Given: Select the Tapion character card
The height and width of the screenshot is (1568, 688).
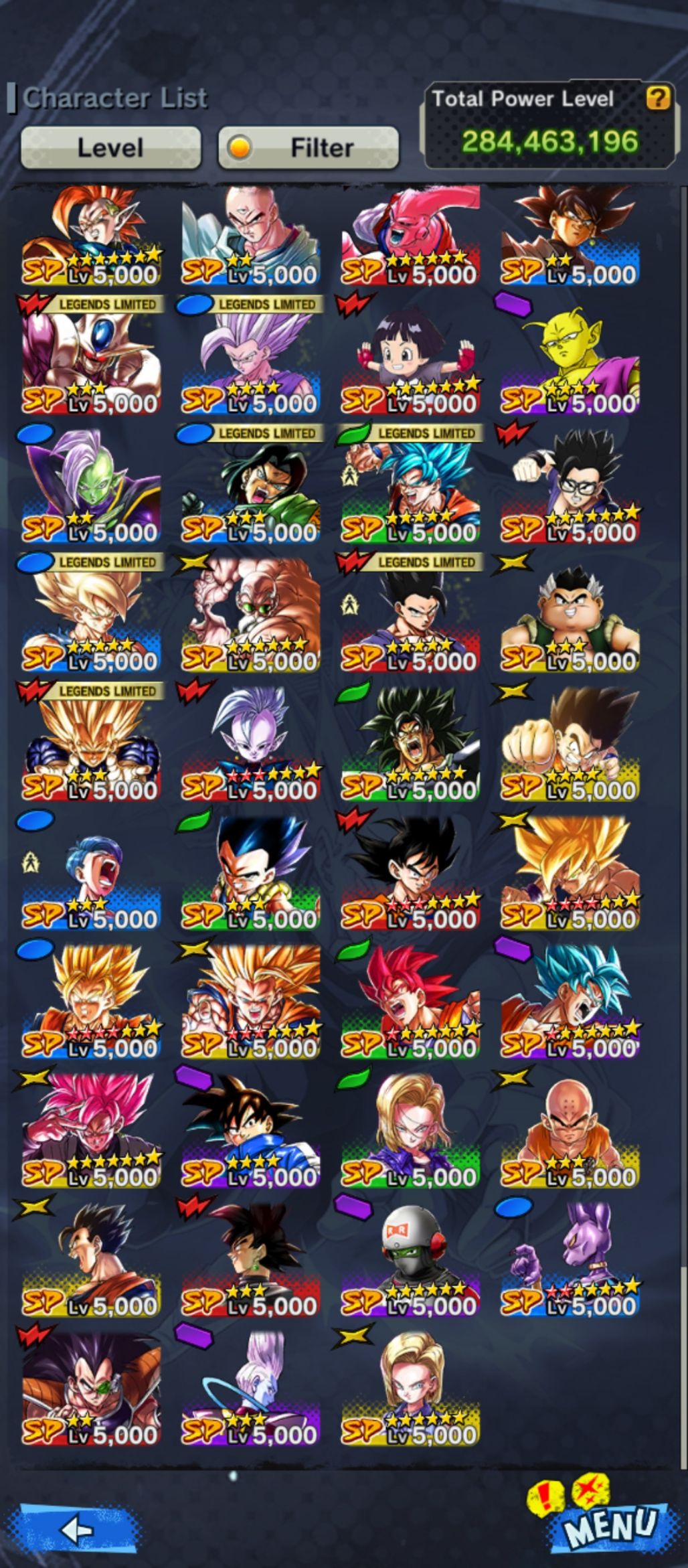Looking at the screenshot, I should 92,234.
